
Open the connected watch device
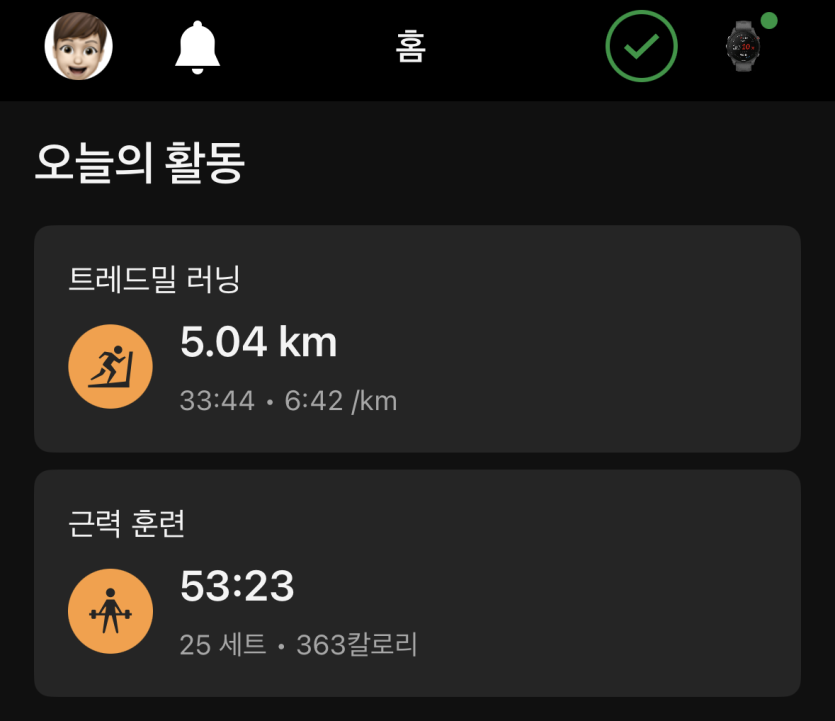(x=743, y=47)
